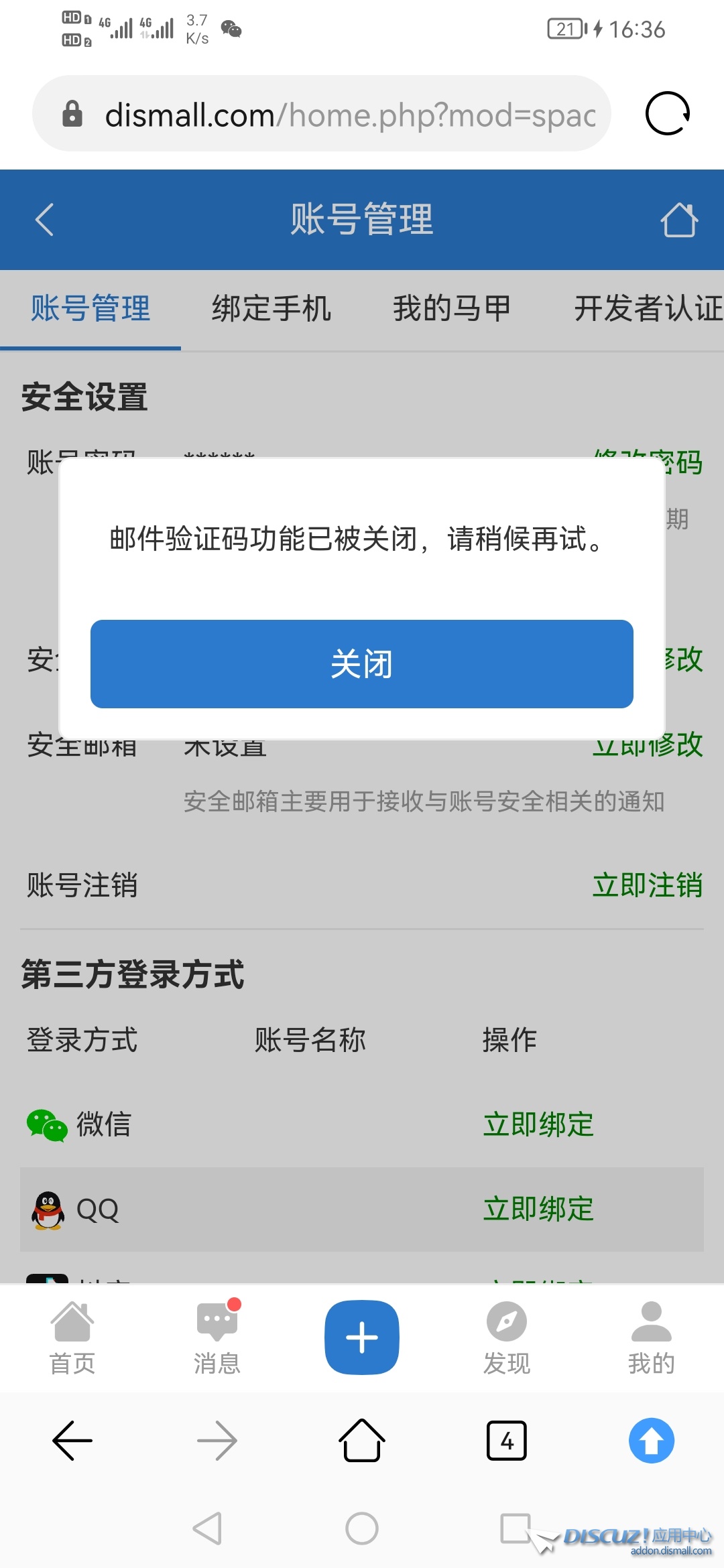Image resolution: width=724 pixels, height=1568 pixels.
Task: Open the home icon in blue header
Action: (x=679, y=220)
